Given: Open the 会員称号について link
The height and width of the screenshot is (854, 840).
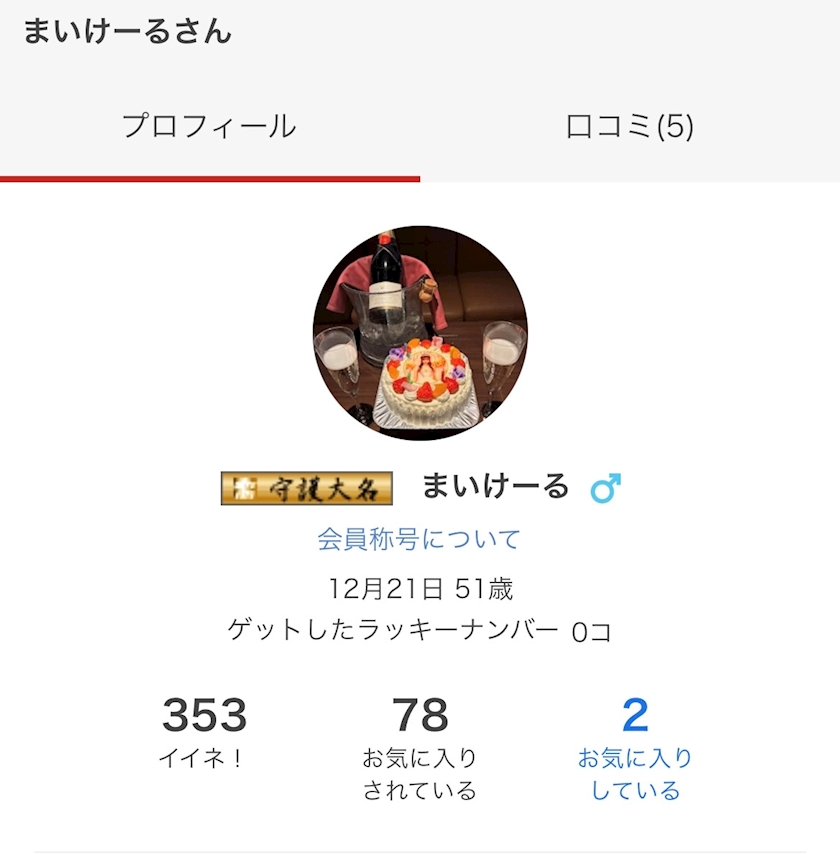Looking at the screenshot, I should (419, 539).
